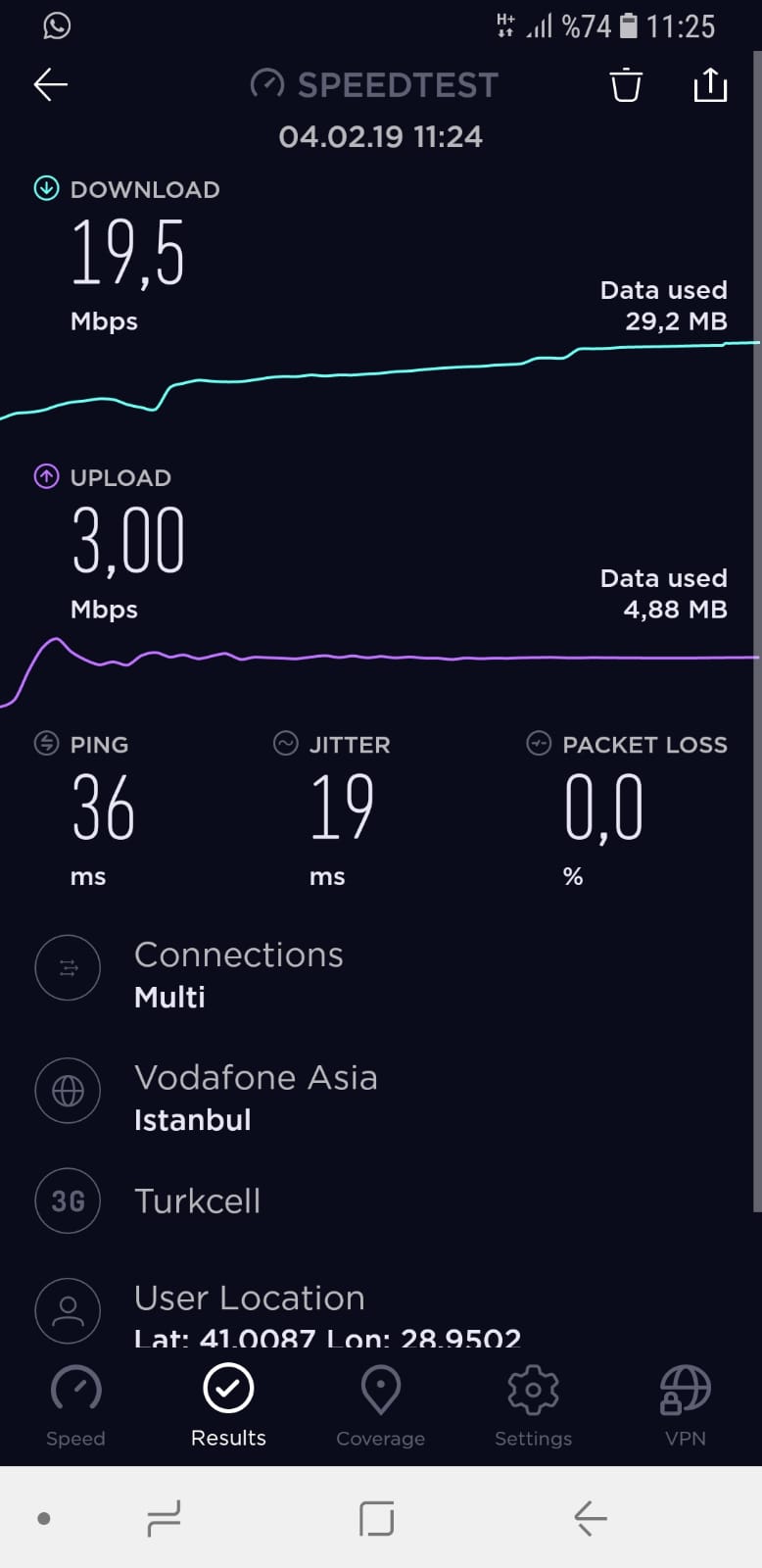Share this speed test result
Screen dimensions: 762x1568
tap(710, 85)
